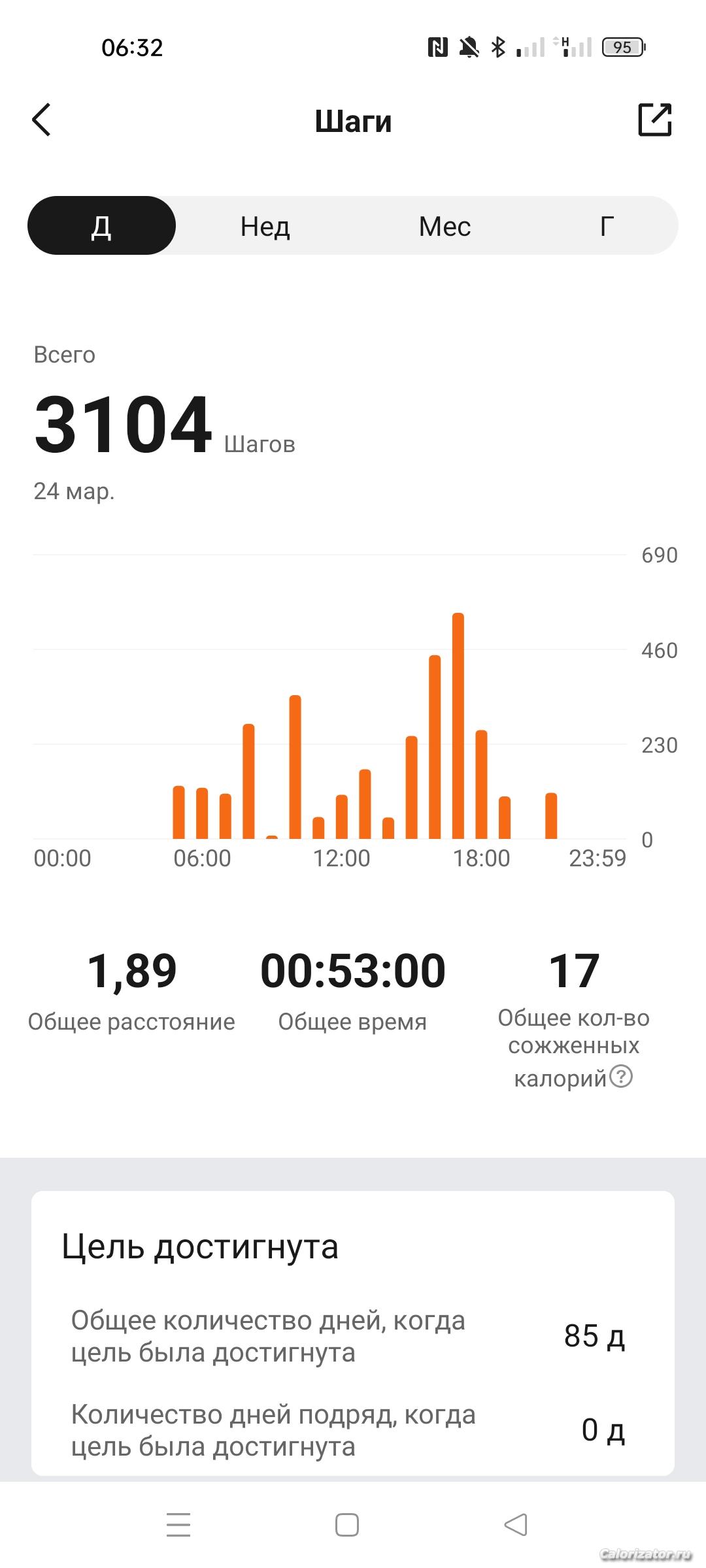Screen dimensions: 706x1568
Task: Open the burned calories help icon
Action: [x=621, y=1076]
